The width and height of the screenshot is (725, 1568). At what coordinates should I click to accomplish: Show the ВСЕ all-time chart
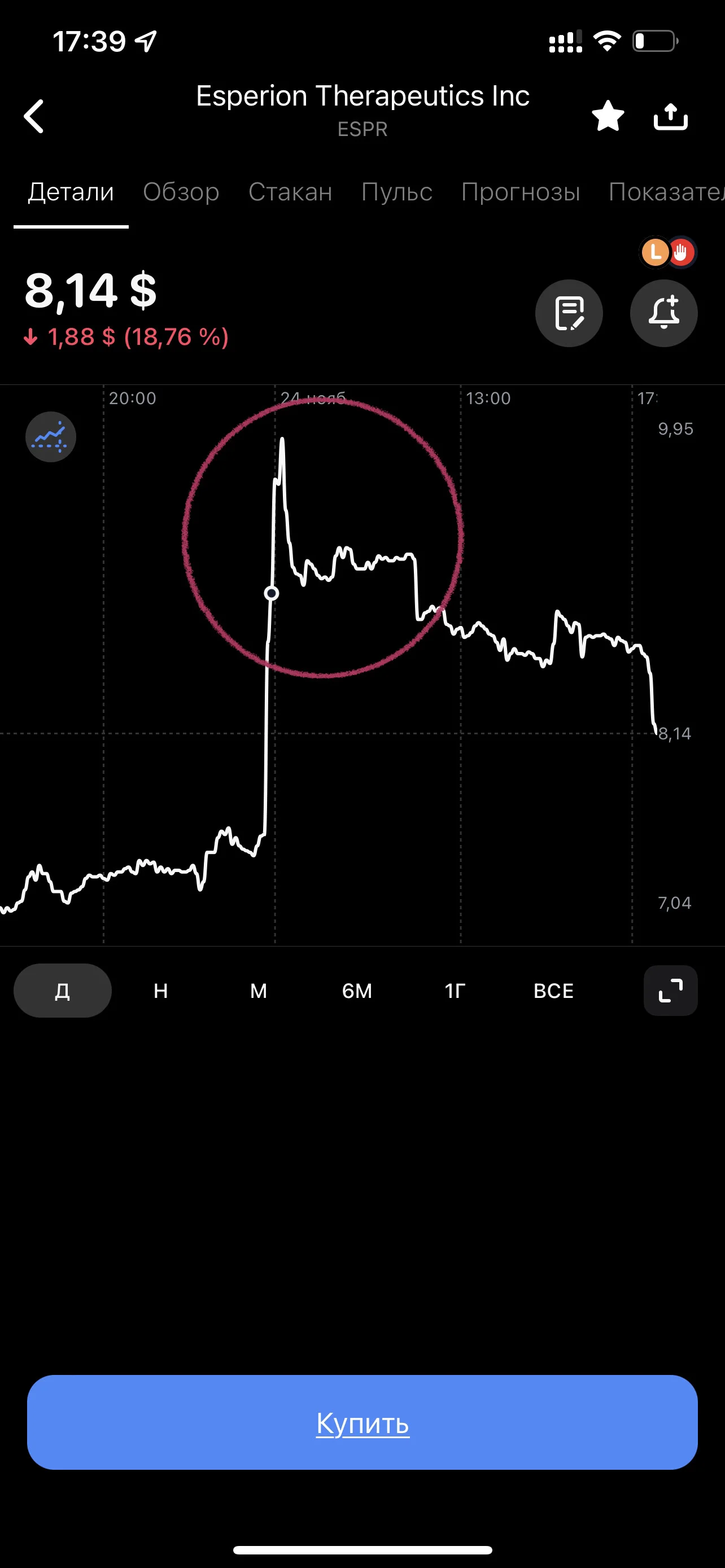553,991
